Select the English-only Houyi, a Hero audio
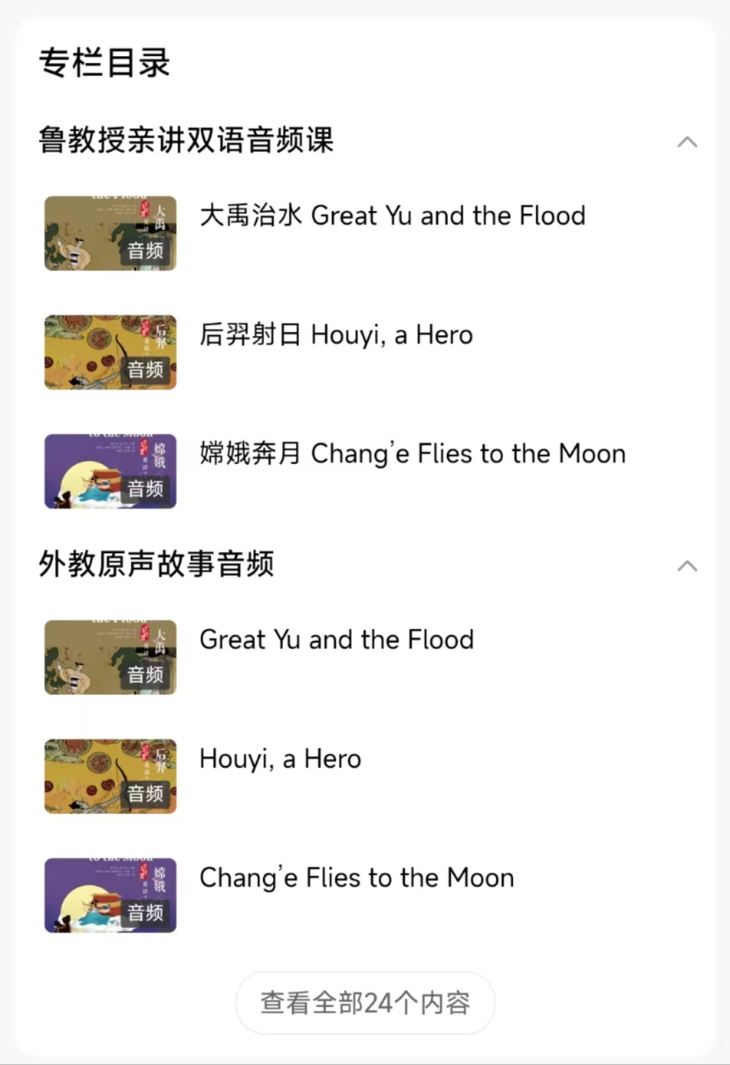The width and height of the screenshot is (730, 1065). coord(280,759)
